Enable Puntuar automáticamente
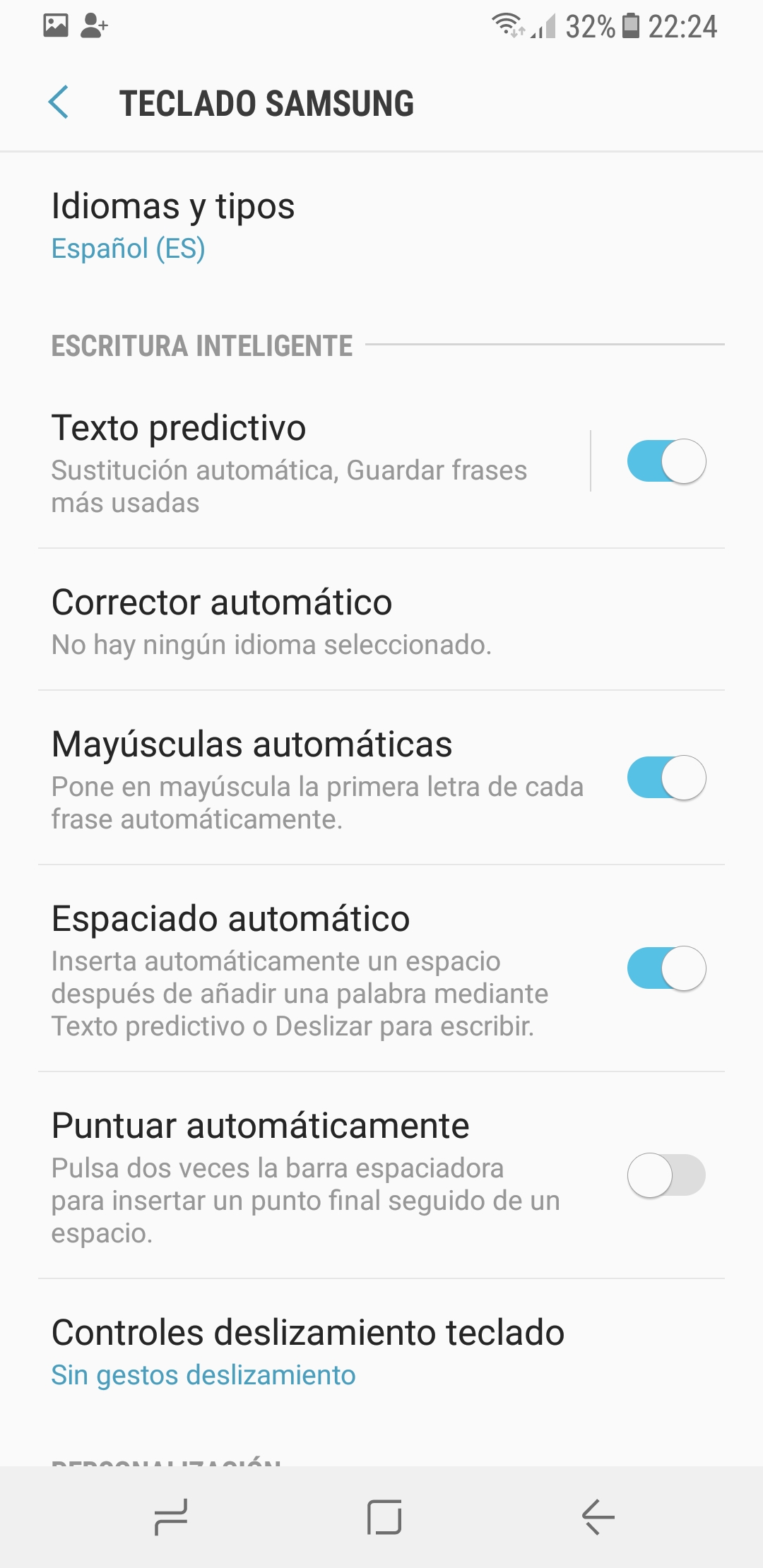 [666, 1175]
